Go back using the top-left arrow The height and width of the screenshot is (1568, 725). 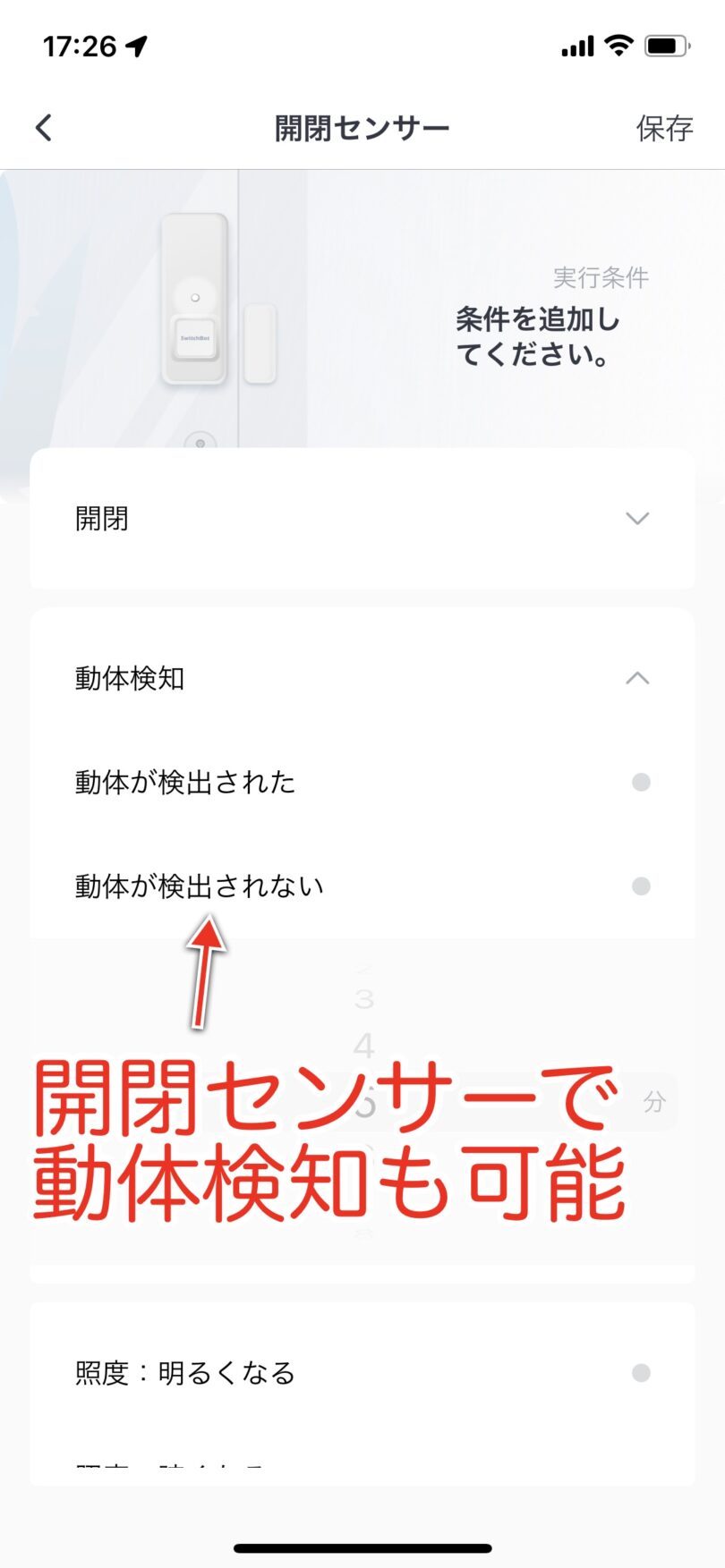point(44,128)
